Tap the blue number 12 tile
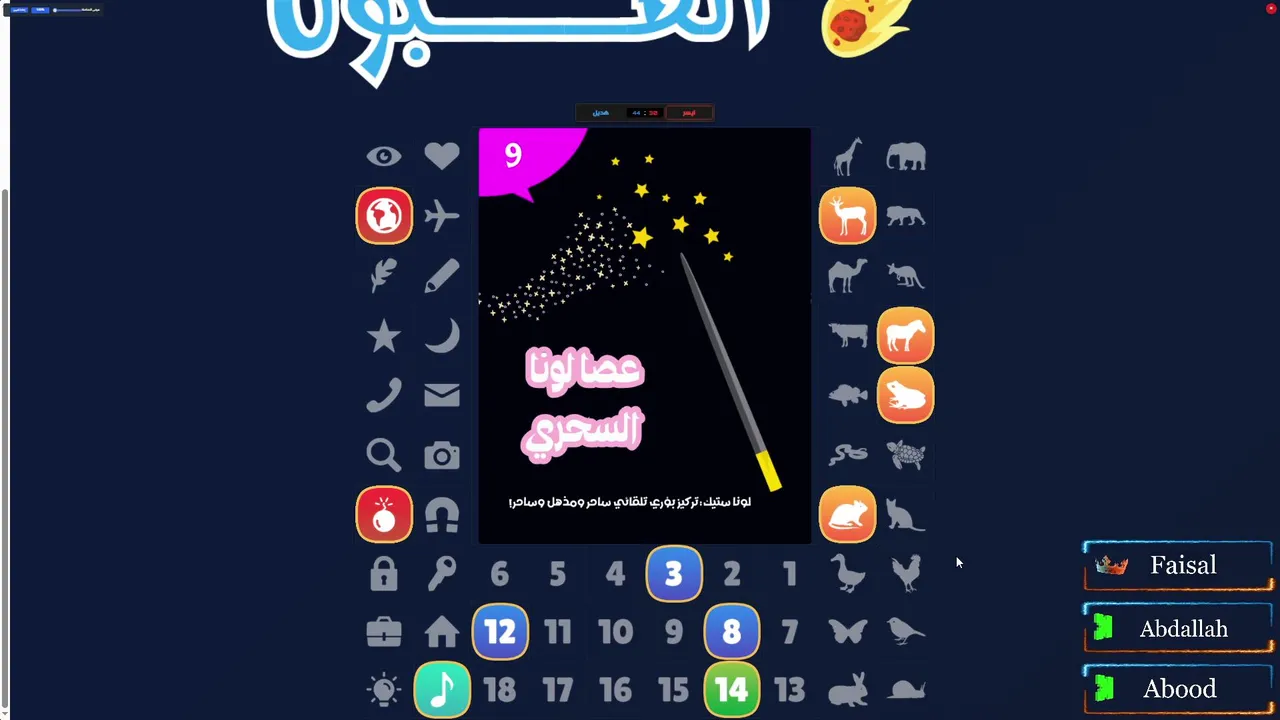1280x720 pixels. click(500, 632)
